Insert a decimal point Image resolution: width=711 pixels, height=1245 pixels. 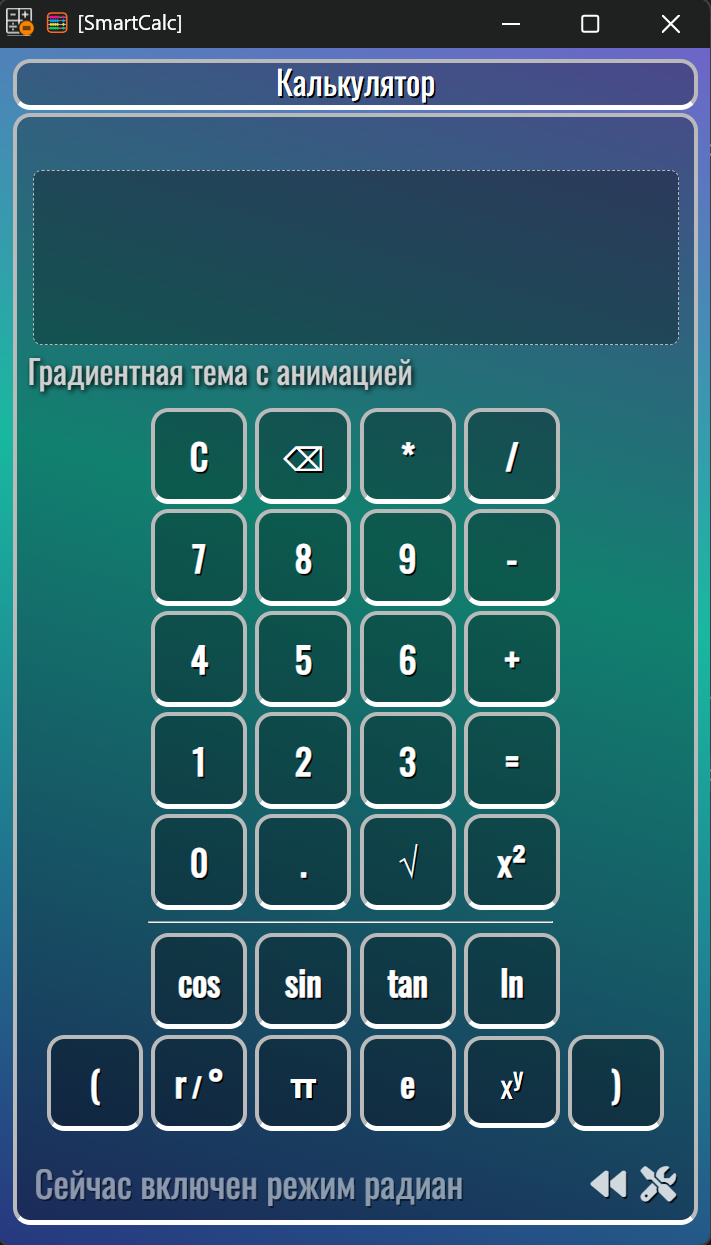click(303, 862)
